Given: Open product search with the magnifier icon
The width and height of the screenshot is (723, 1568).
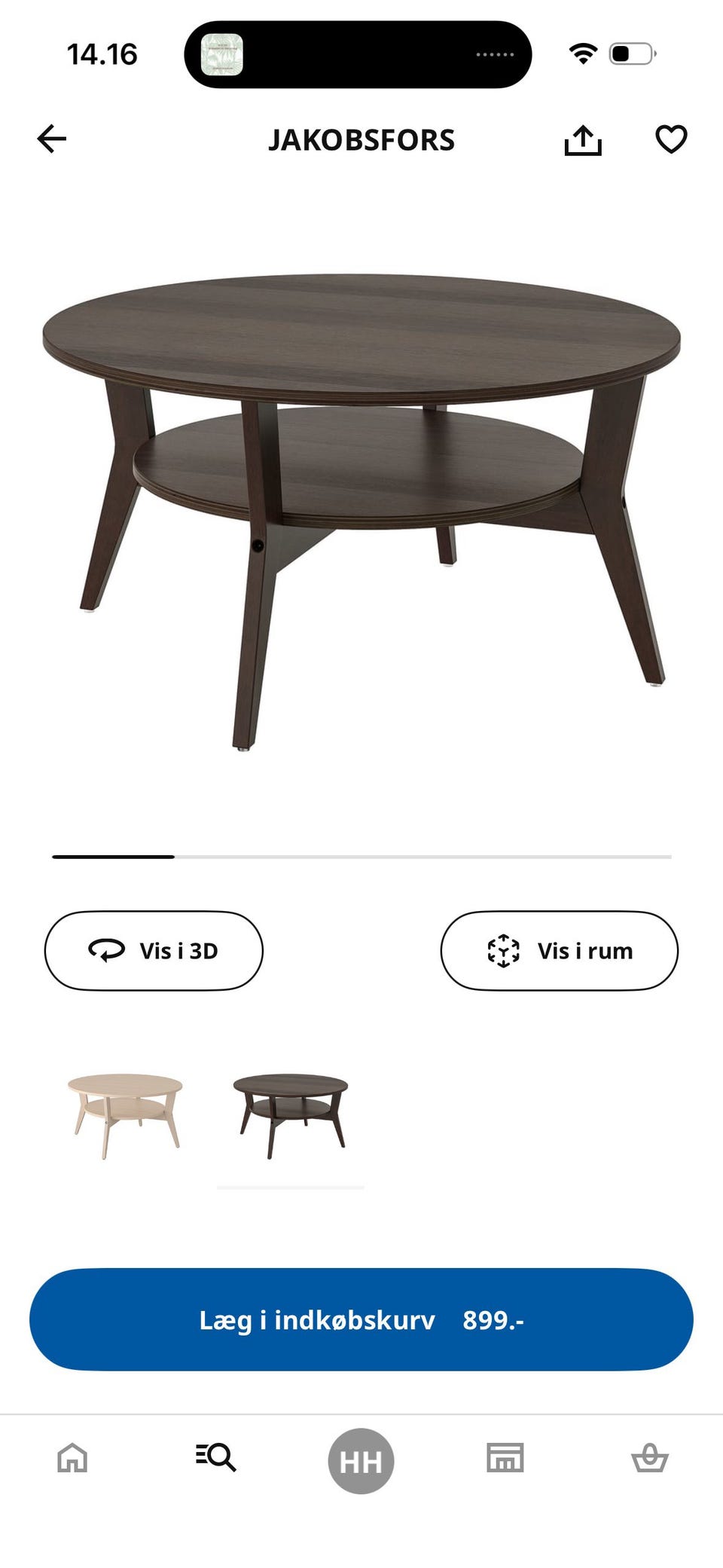Looking at the screenshot, I should [217, 1459].
